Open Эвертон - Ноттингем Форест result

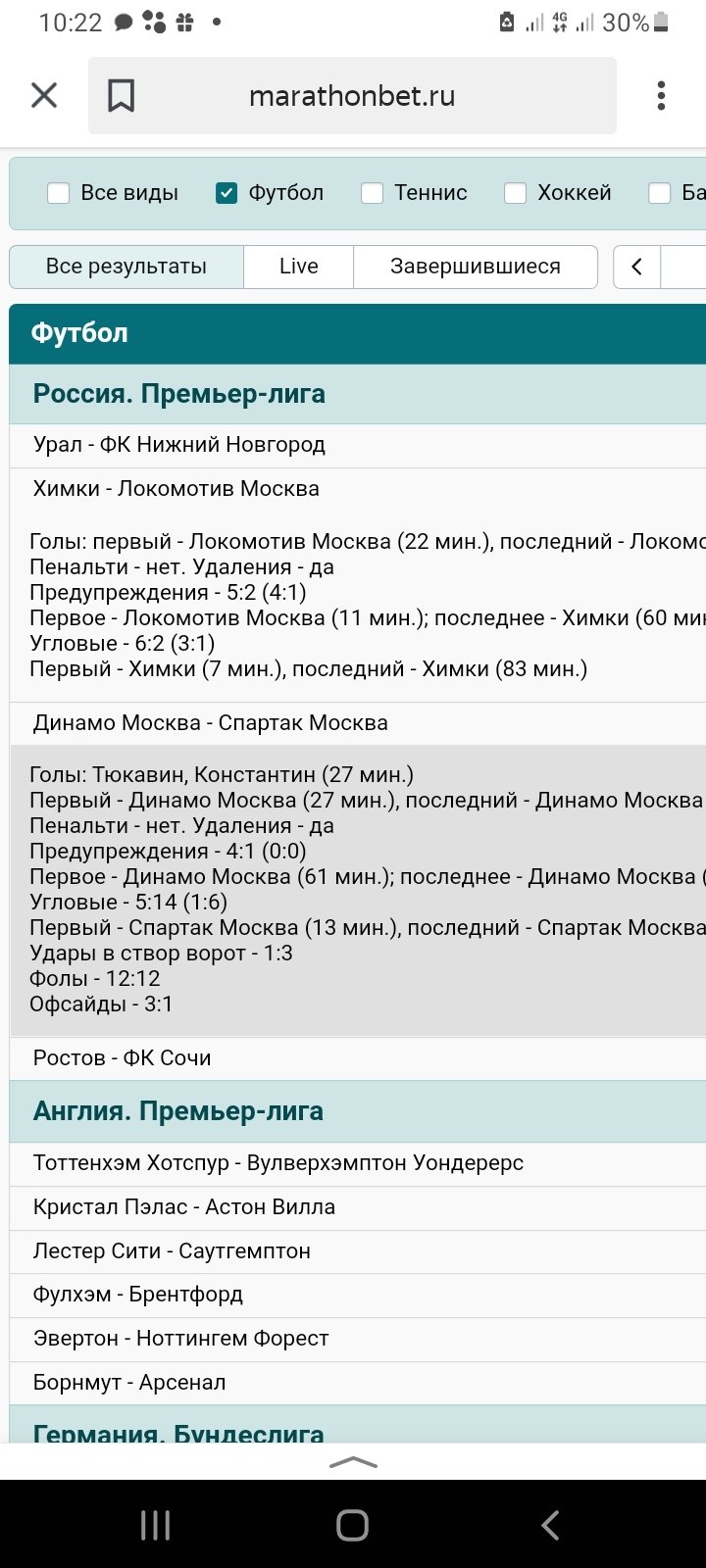coord(181,1339)
